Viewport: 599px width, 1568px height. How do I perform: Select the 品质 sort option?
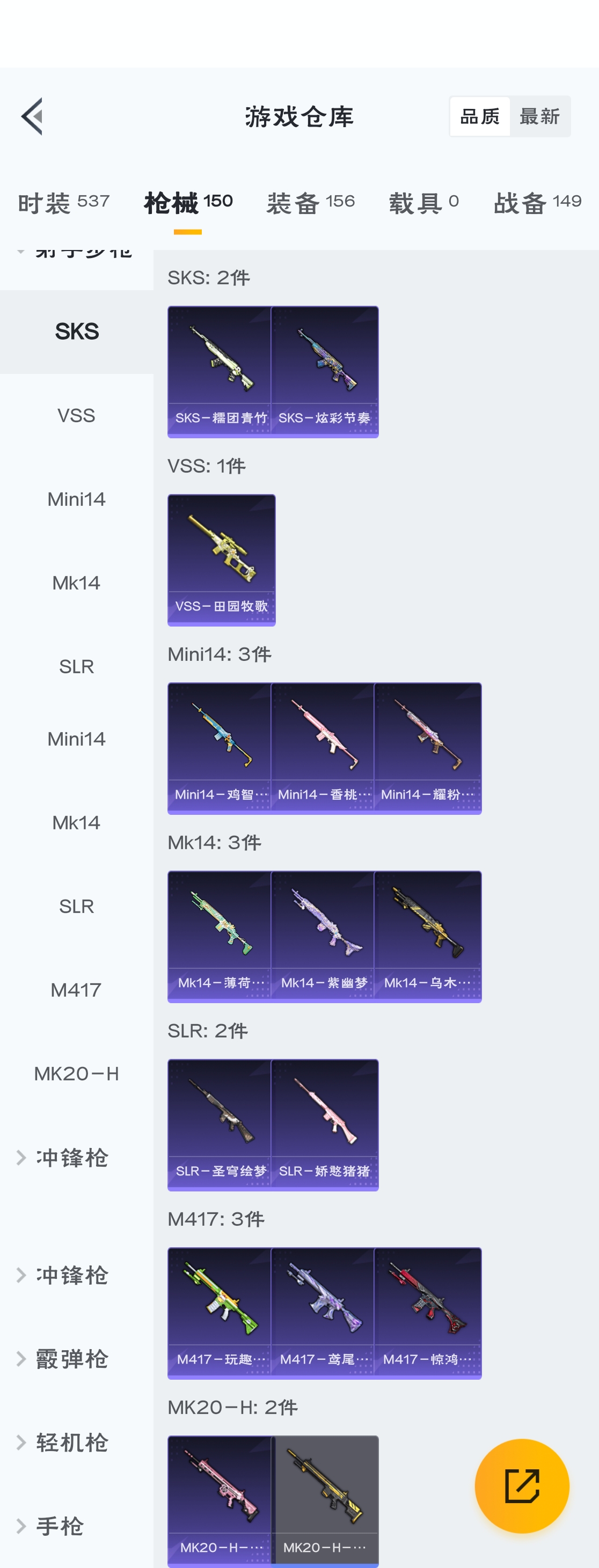[x=480, y=116]
